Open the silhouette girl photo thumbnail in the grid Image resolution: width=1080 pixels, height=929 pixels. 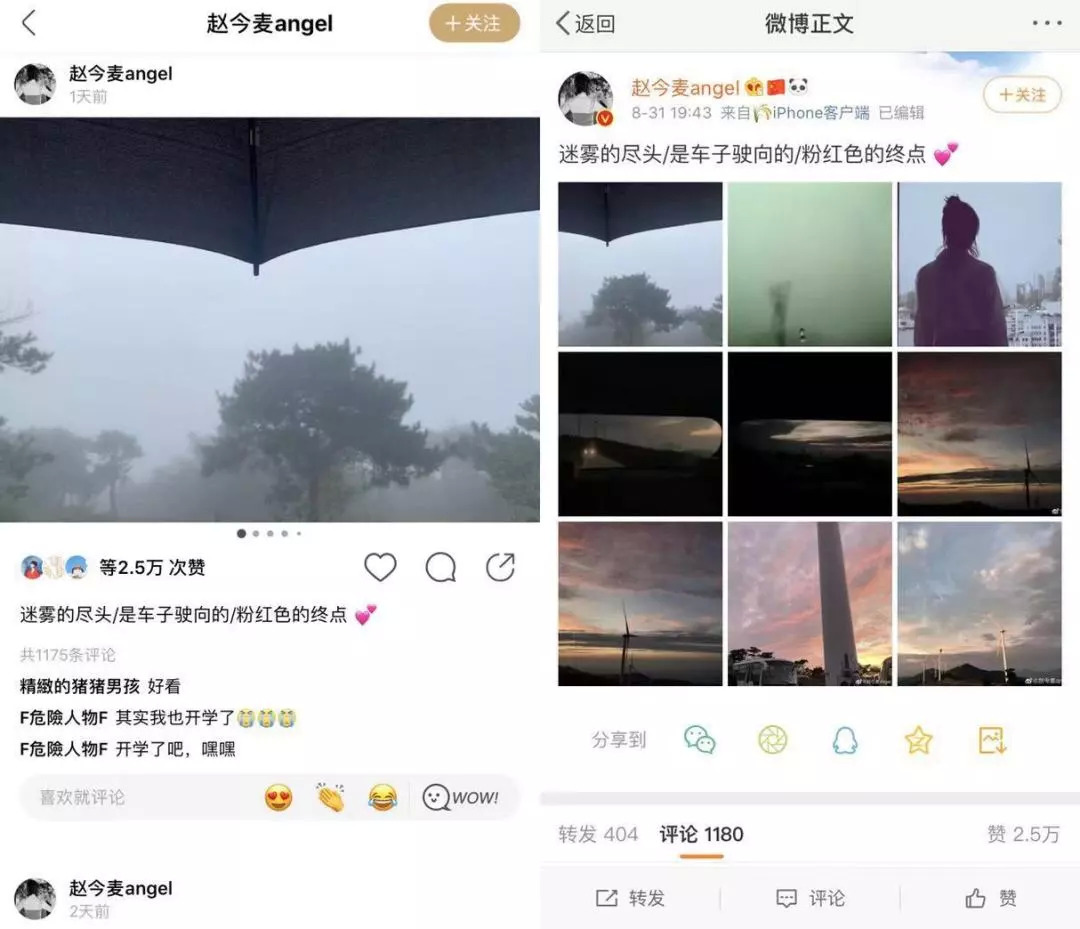(x=979, y=264)
